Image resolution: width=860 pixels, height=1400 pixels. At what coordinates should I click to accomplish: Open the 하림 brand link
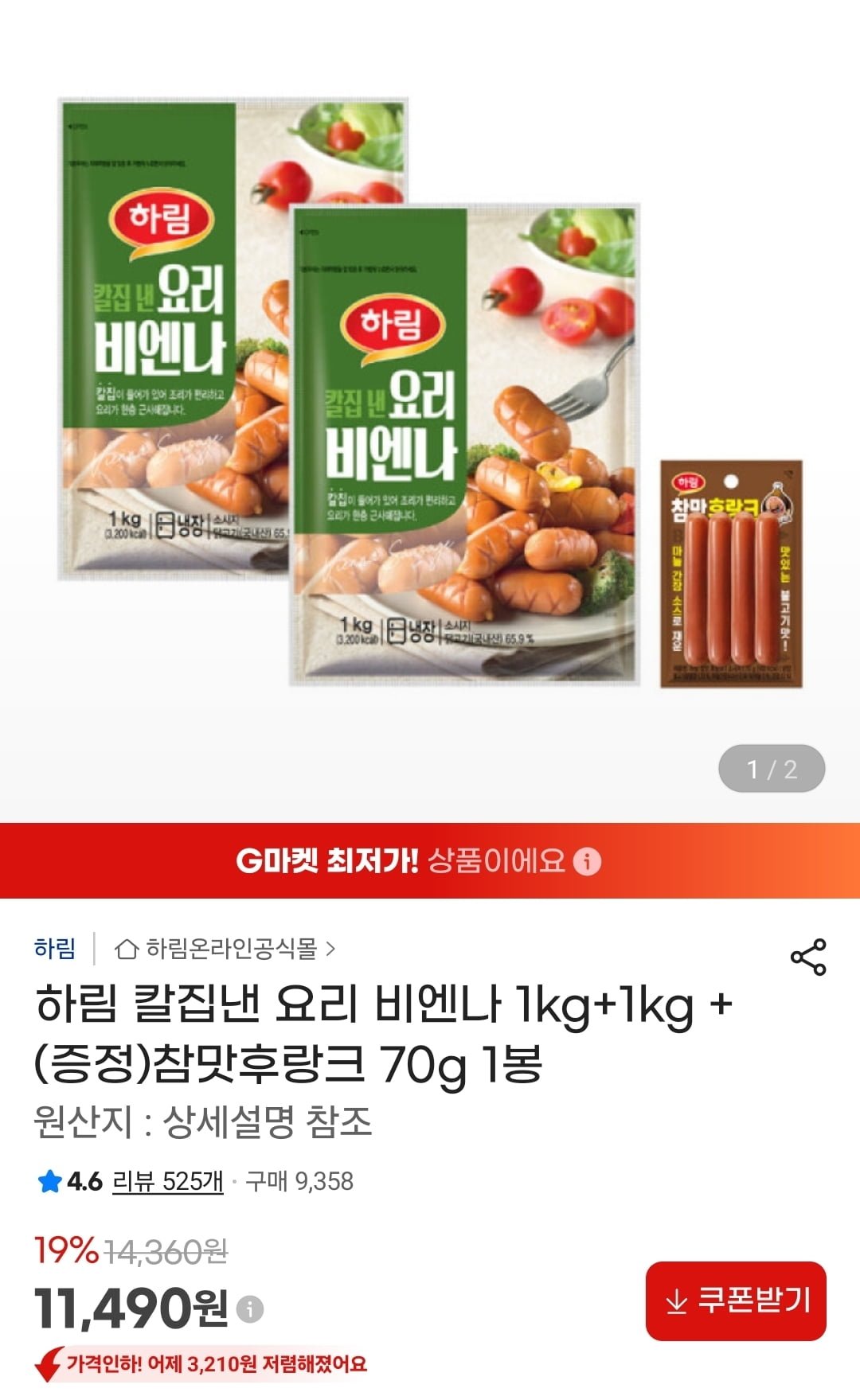pyautogui.click(x=55, y=948)
